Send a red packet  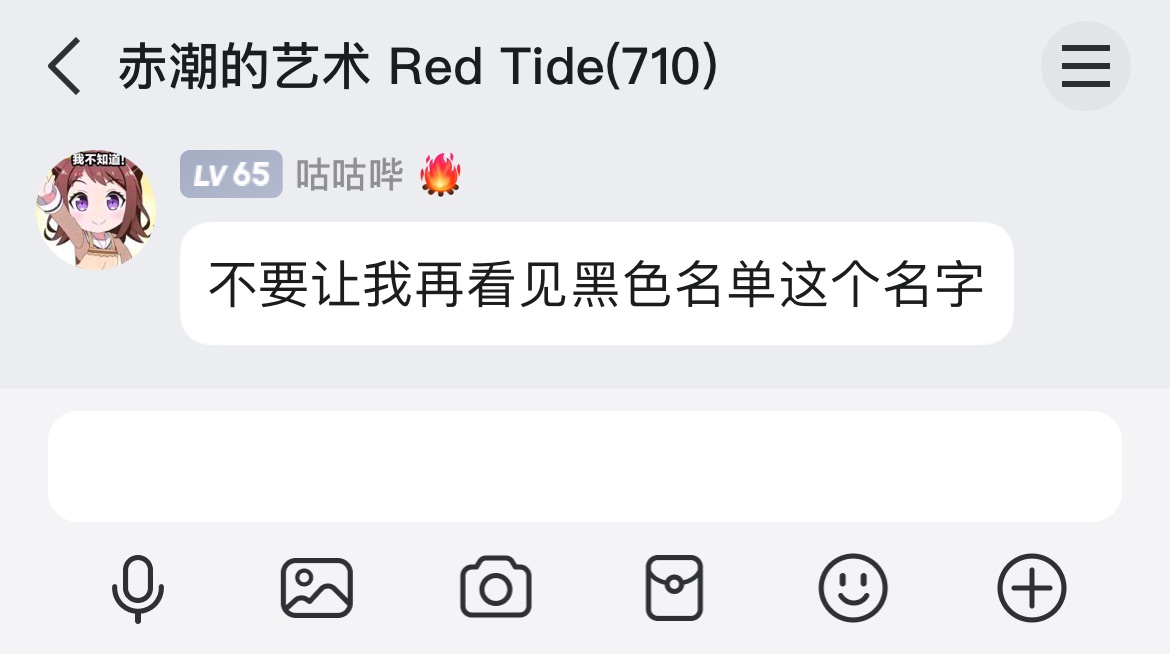(674, 588)
